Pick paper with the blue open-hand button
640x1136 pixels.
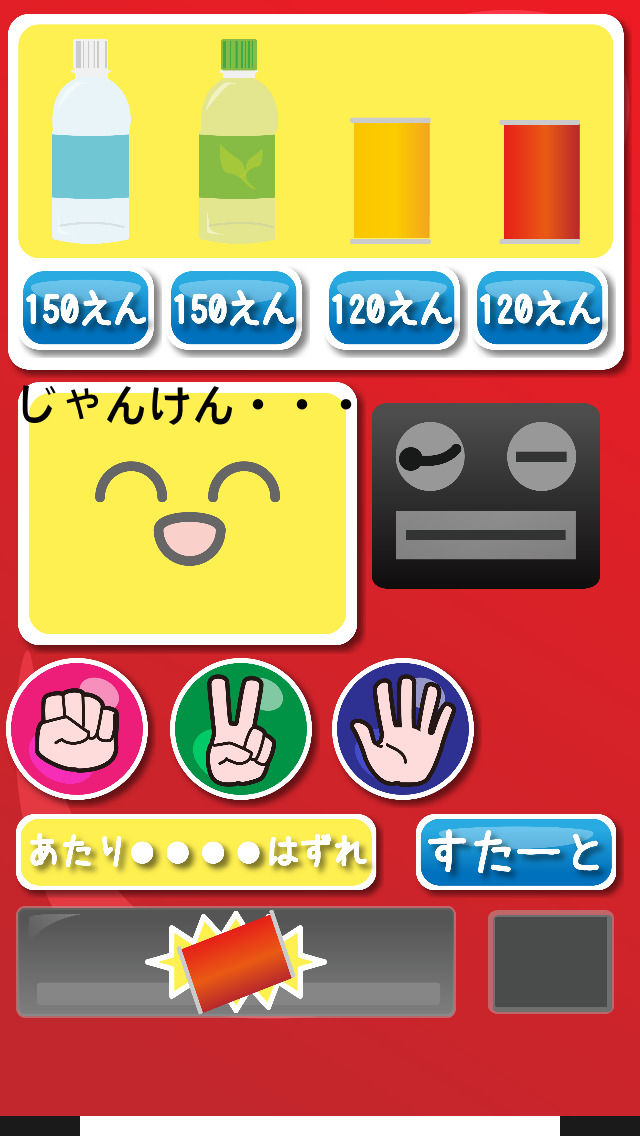click(x=402, y=729)
